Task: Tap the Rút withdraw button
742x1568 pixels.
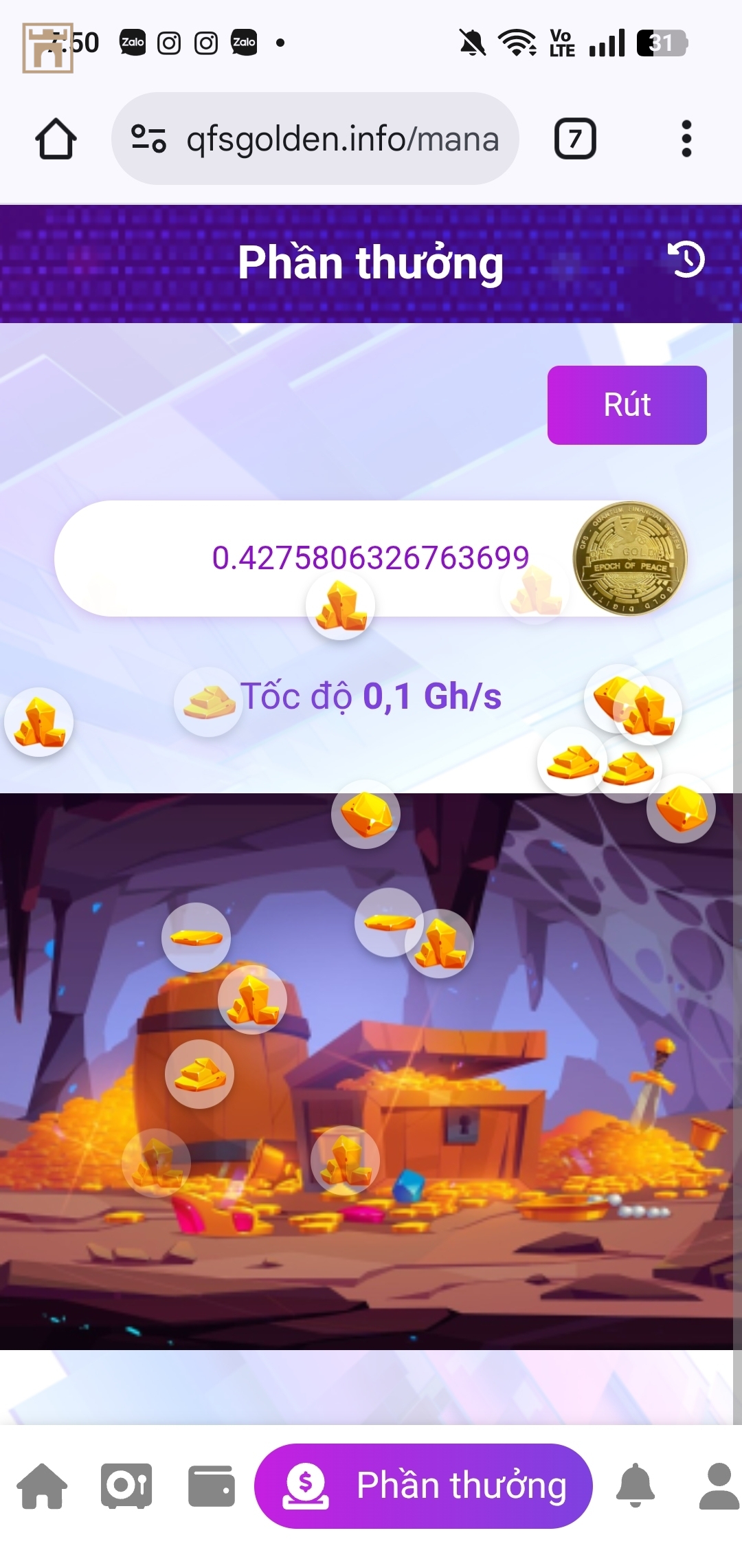Action: [627, 405]
